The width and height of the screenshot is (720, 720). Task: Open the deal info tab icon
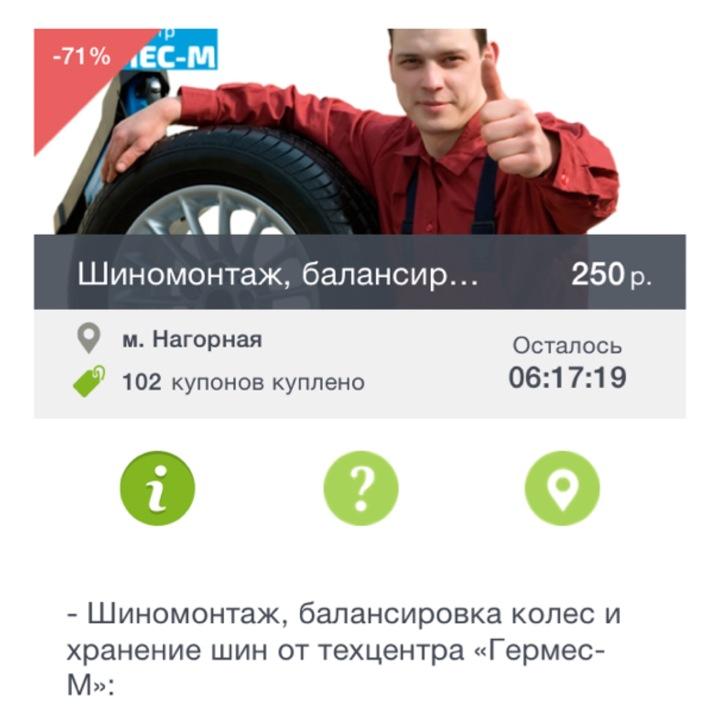(x=157, y=488)
